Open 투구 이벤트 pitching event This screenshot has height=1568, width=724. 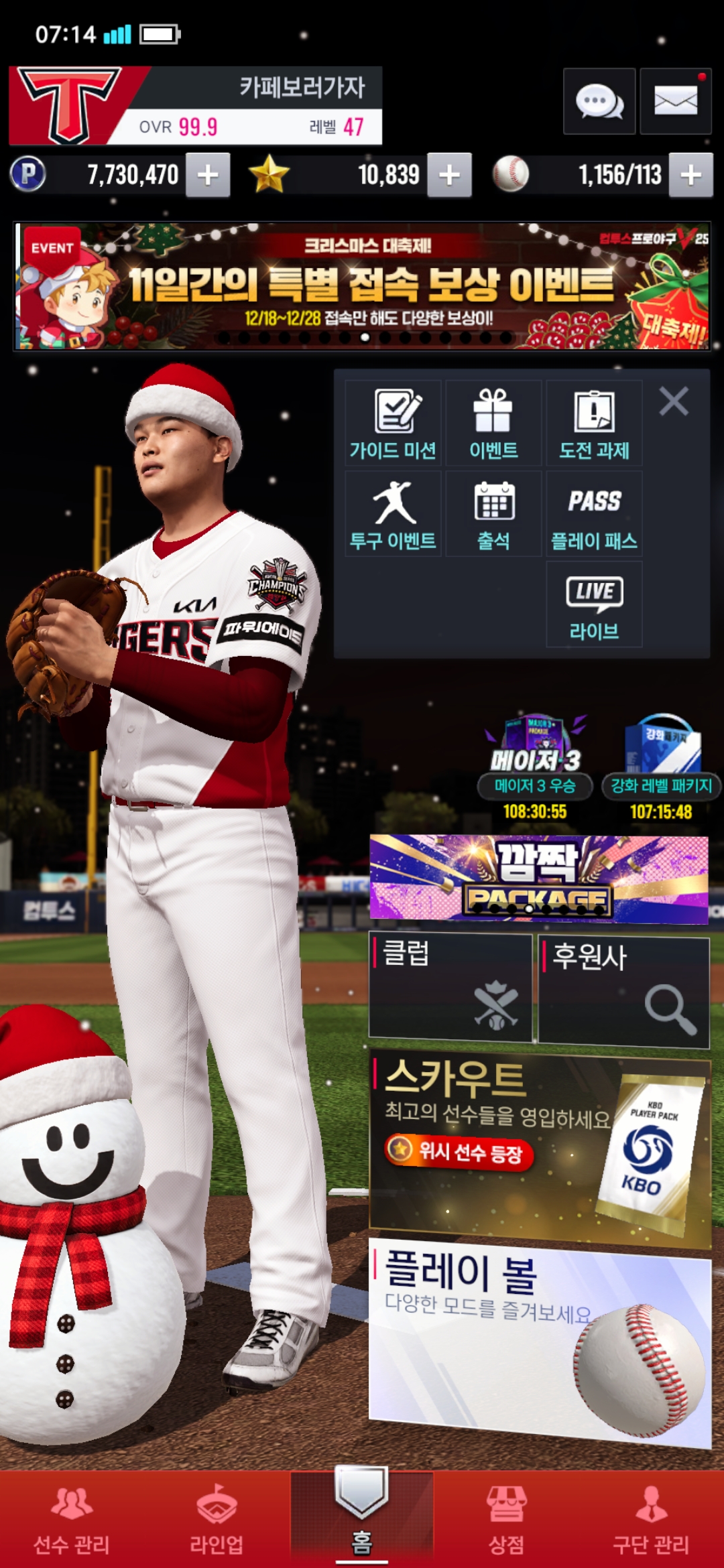tap(394, 514)
